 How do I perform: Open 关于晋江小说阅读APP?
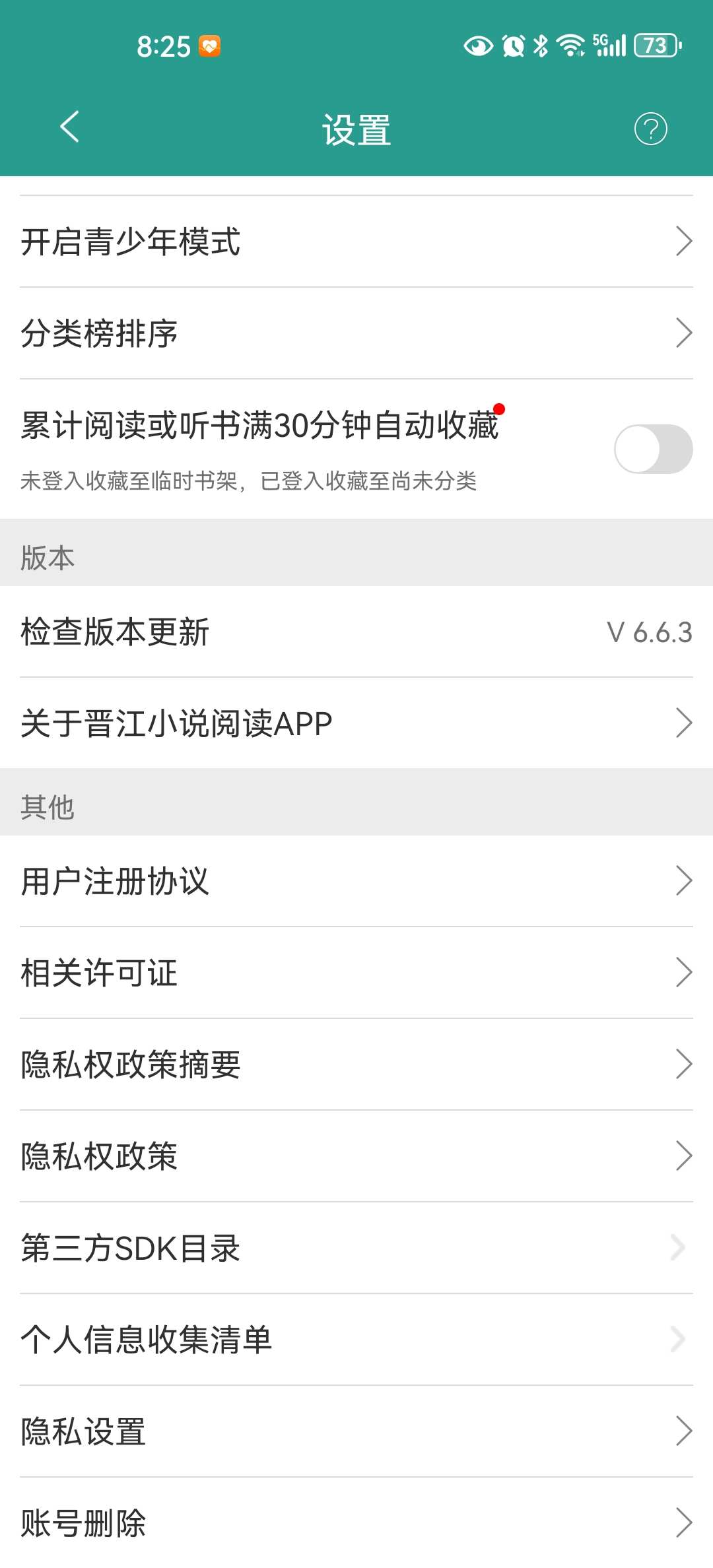356,723
